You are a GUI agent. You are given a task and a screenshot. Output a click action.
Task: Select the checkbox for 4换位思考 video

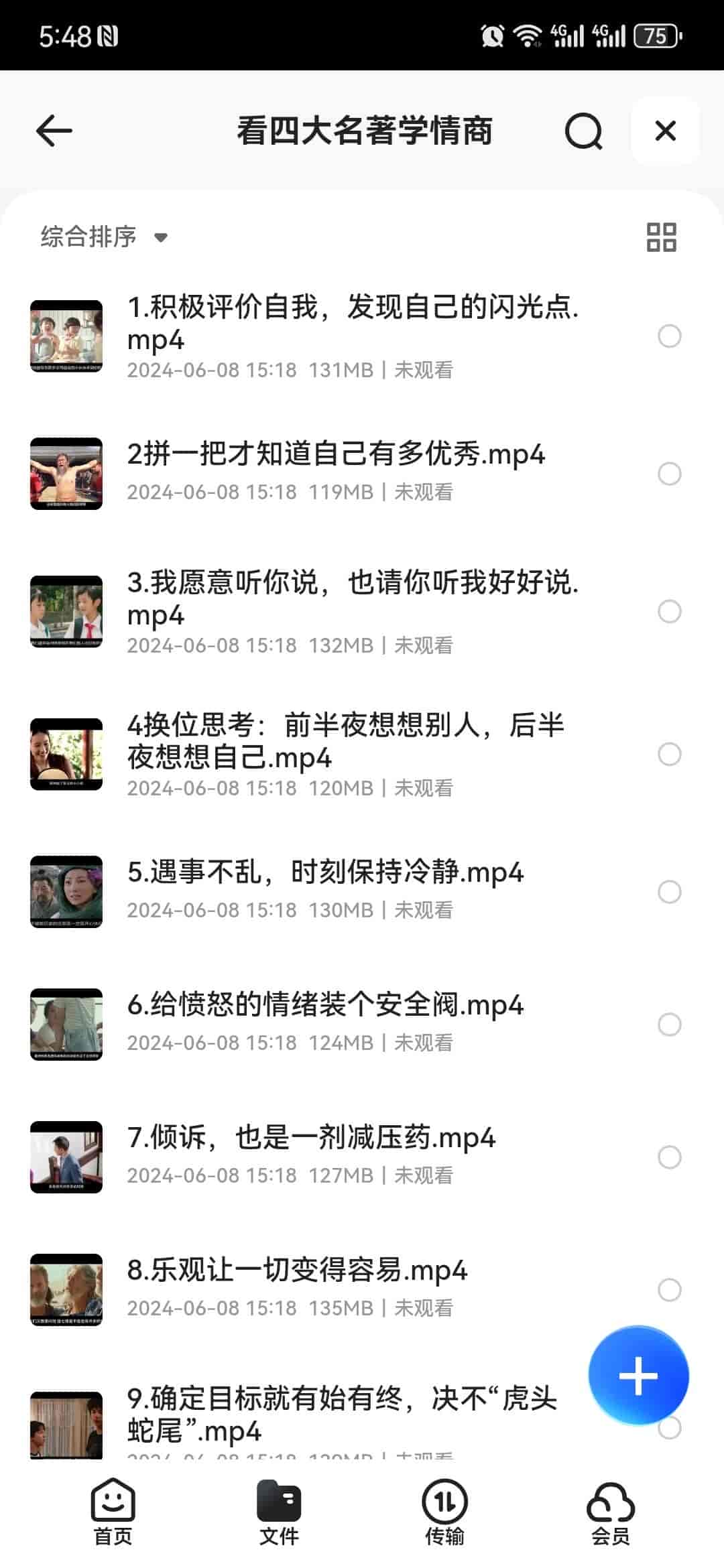[x=669, y=755]
